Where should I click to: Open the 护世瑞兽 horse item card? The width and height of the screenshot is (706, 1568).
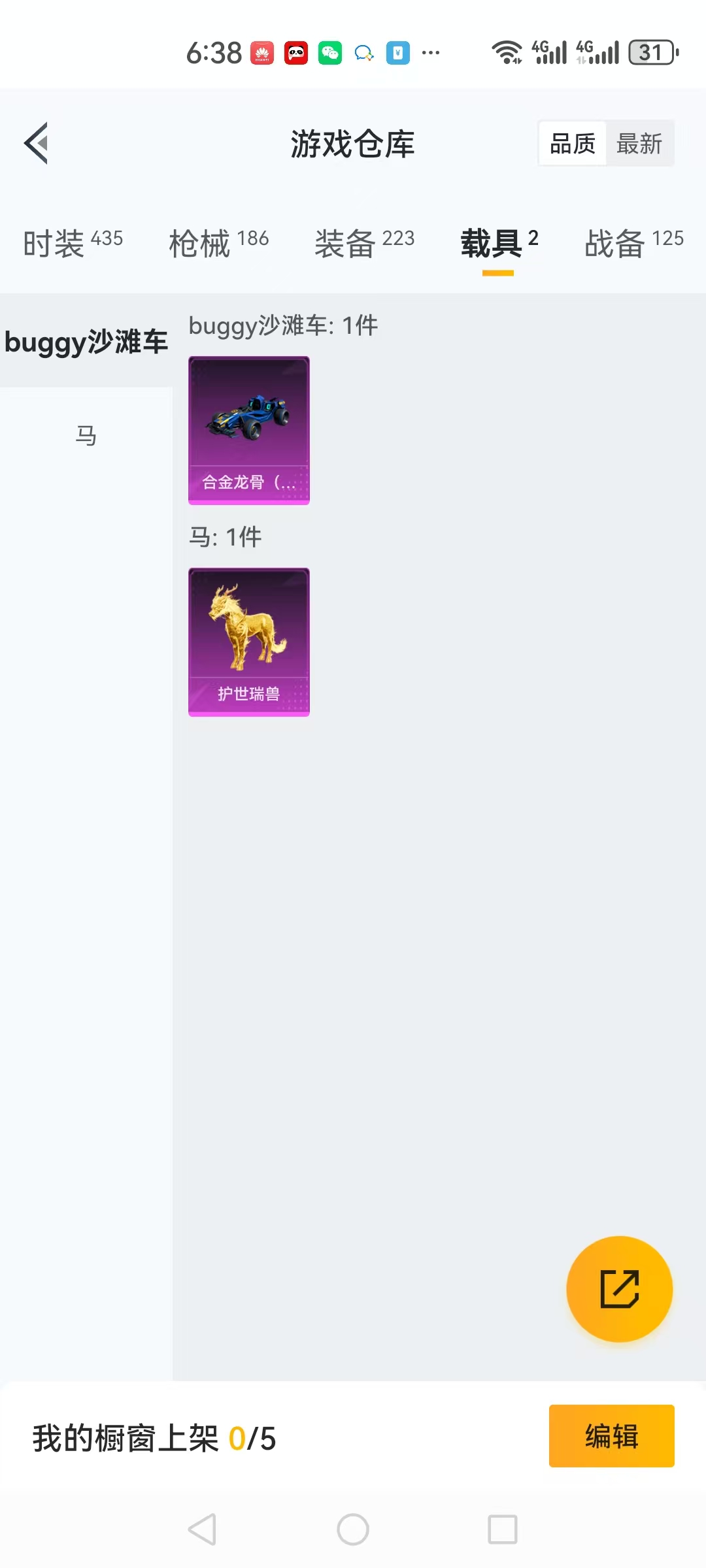[249, 642]
